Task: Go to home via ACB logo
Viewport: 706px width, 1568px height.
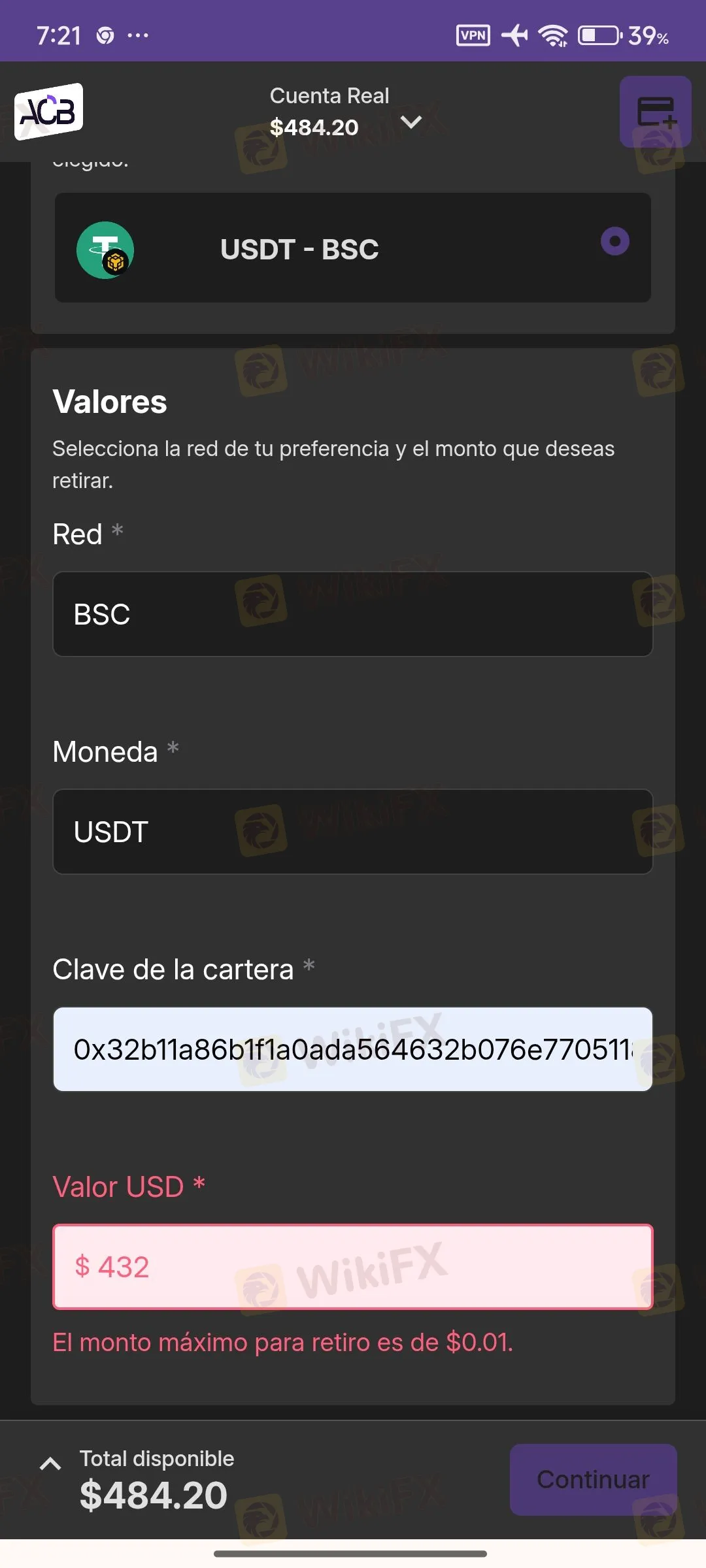Action: tap(49, 112)
